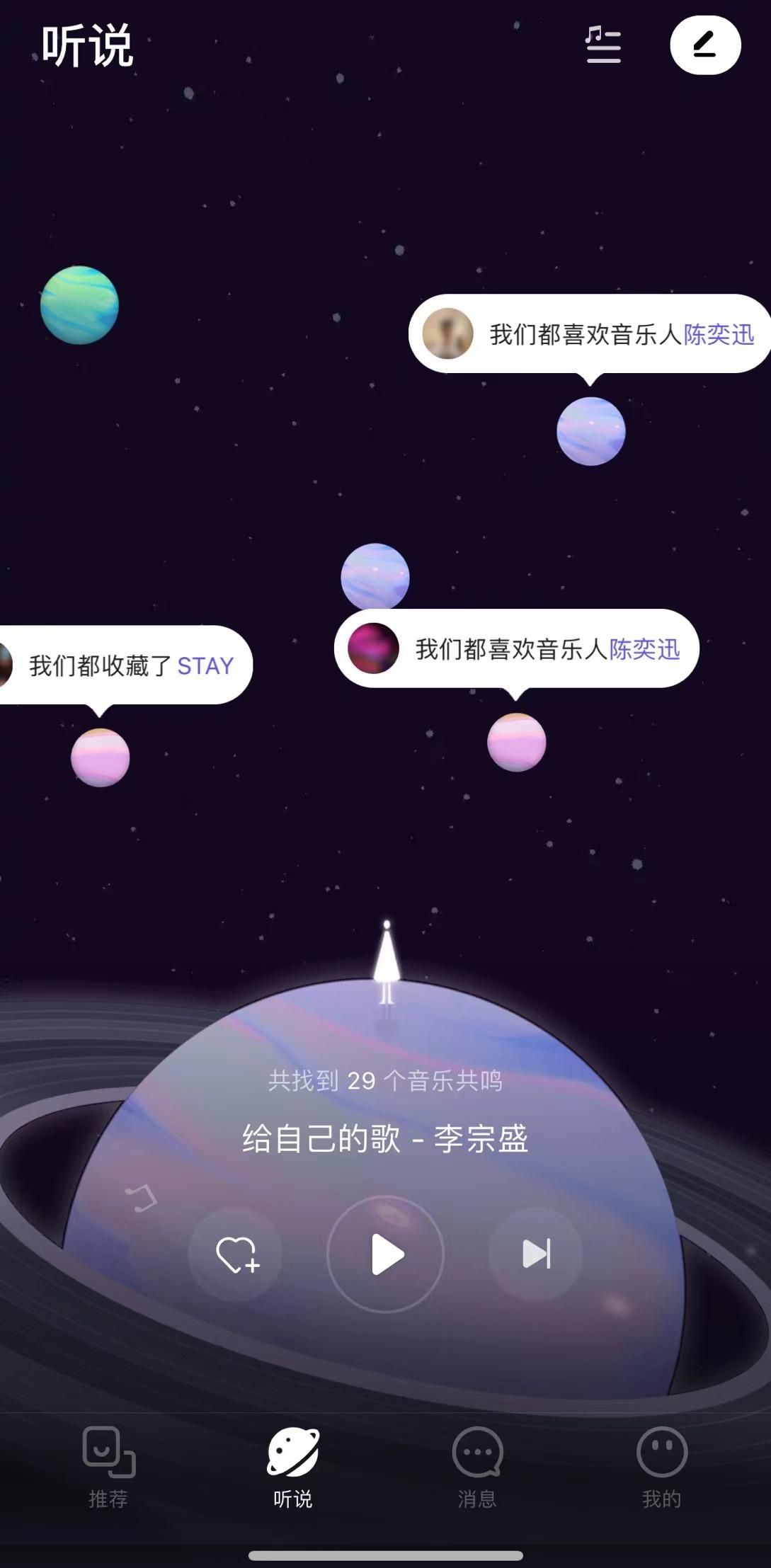Go to the 消息 tab

pos(477,1467)
